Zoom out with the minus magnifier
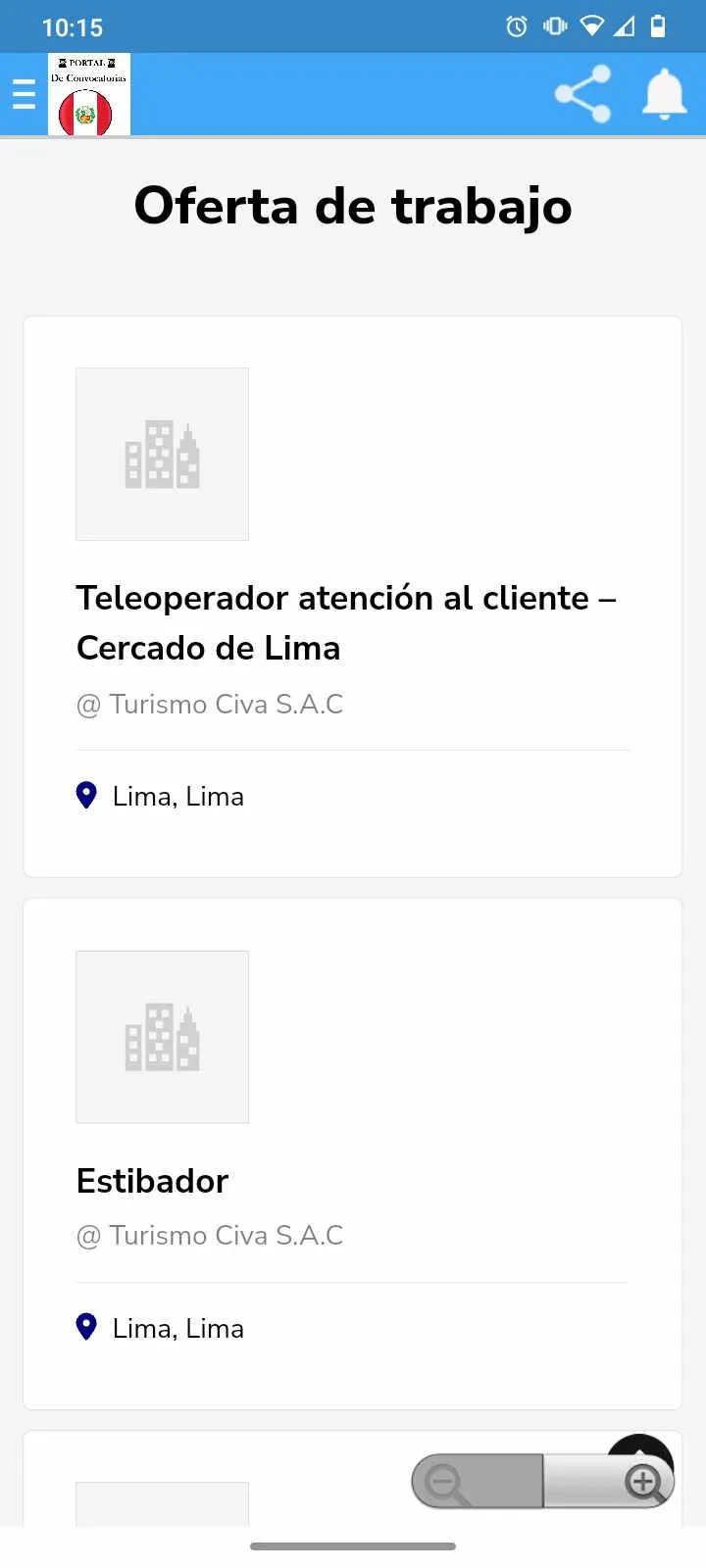Image resolution: width=706 pixels, height=1568 pixels. 478,1481
